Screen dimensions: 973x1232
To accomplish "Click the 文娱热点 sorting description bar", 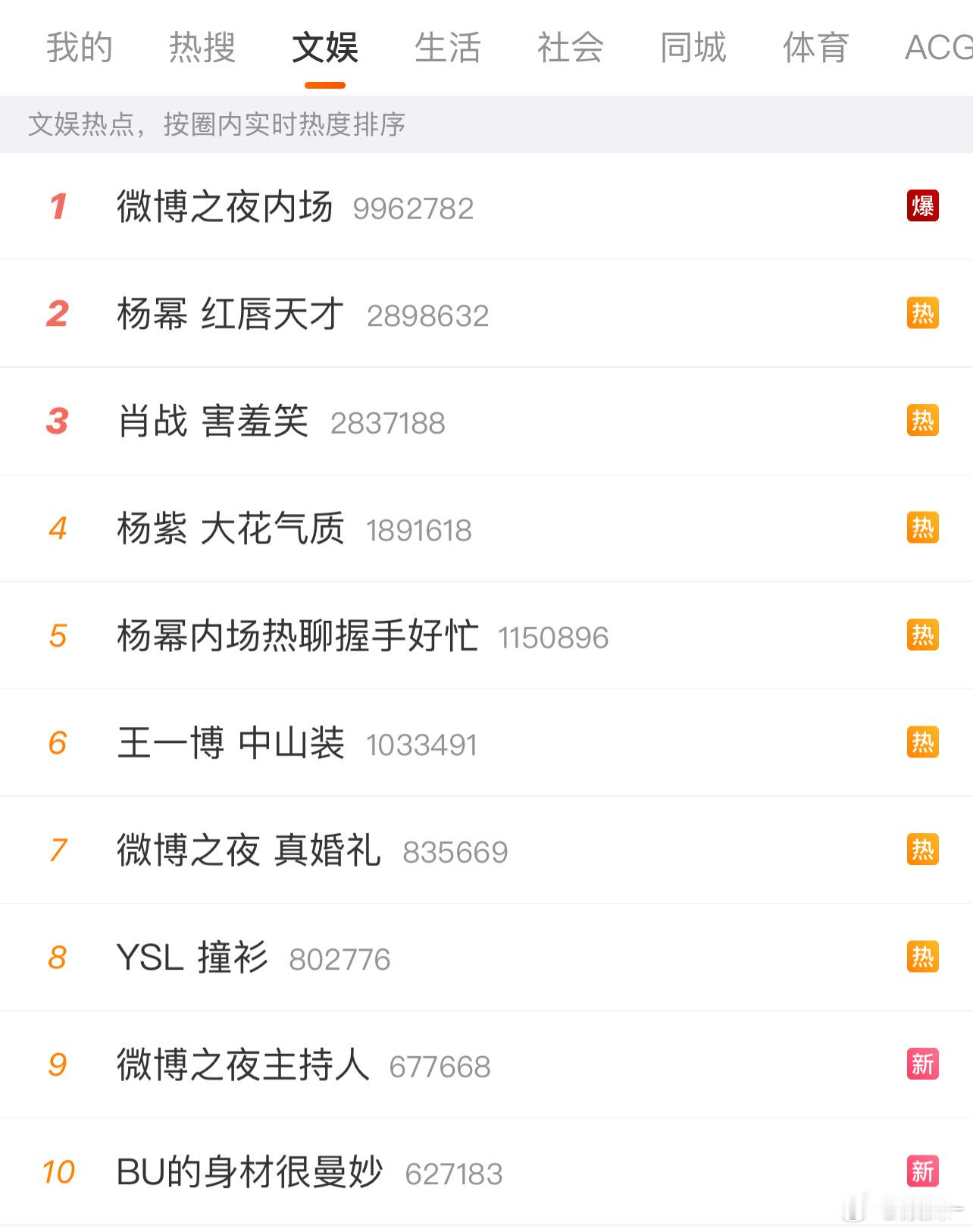I will (217, 126).
